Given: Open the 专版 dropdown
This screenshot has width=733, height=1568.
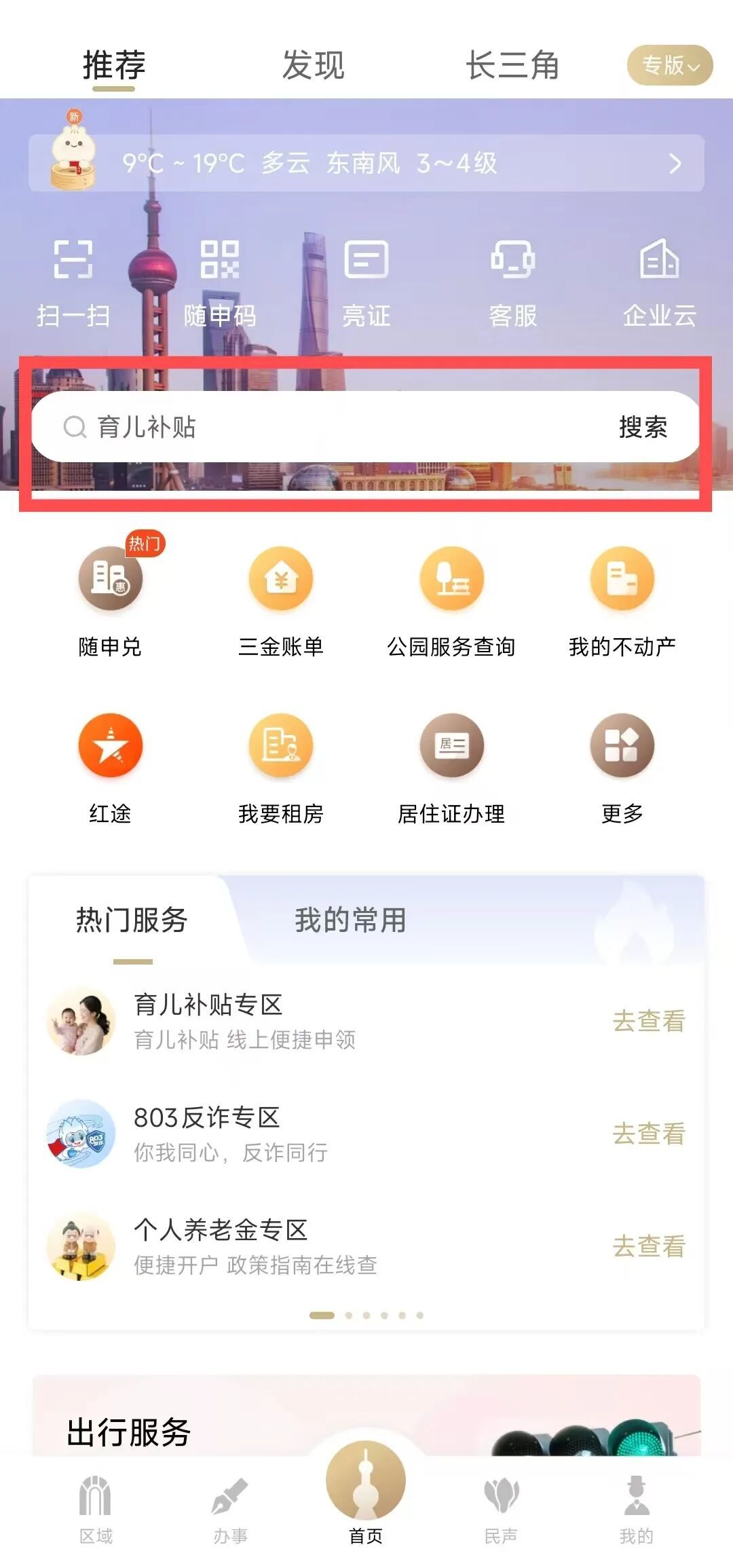Looking at the screenshot, I should (669, 66).
